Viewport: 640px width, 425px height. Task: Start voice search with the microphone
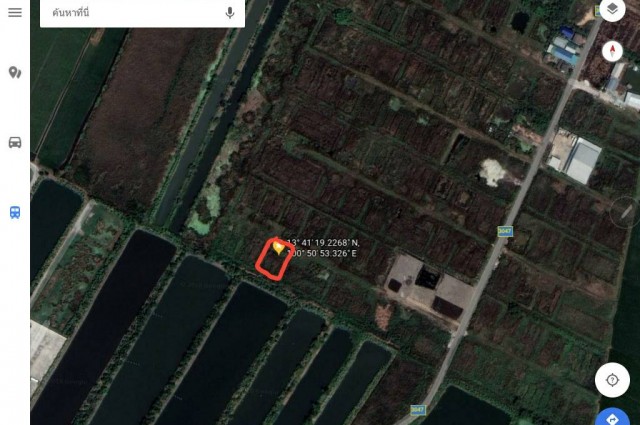[x=230, y=13]
